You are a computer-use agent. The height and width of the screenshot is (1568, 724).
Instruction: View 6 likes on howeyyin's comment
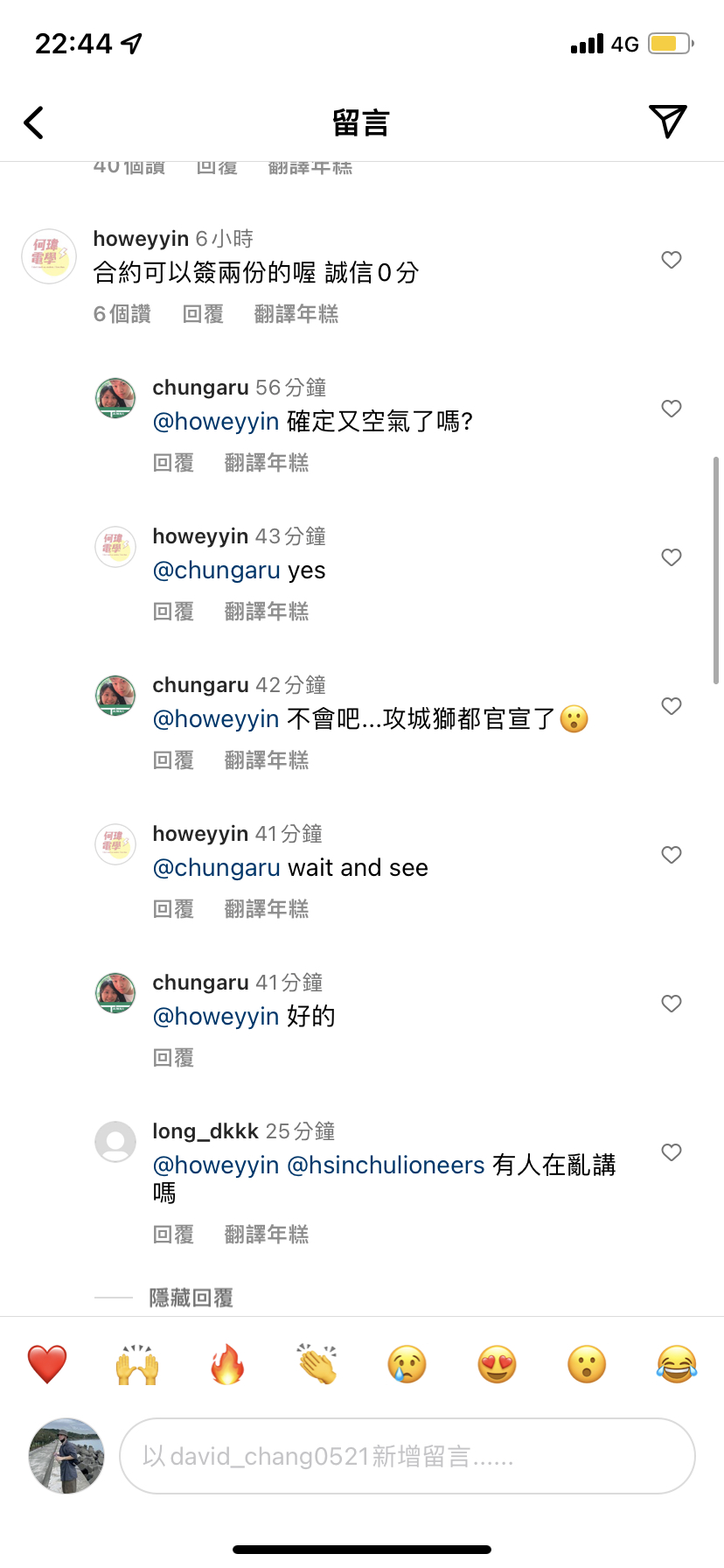(x=122, y=314)
